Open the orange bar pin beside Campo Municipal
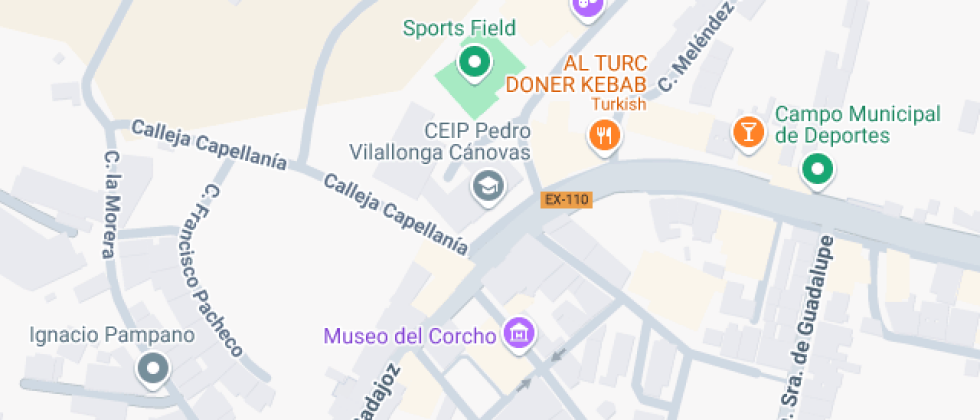The image size is (980, 420). pos(746,131)
